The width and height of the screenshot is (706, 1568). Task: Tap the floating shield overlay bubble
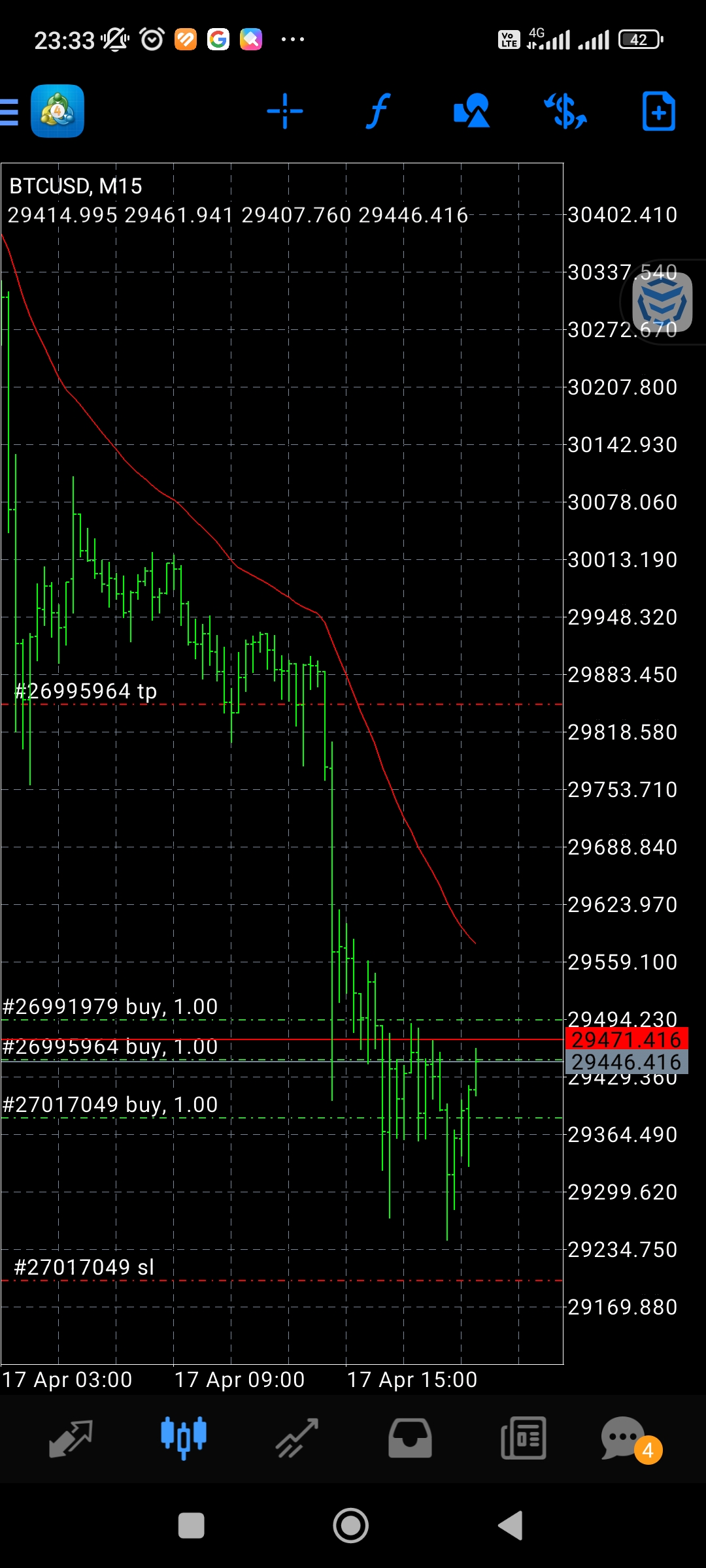(x=662, y=302)
